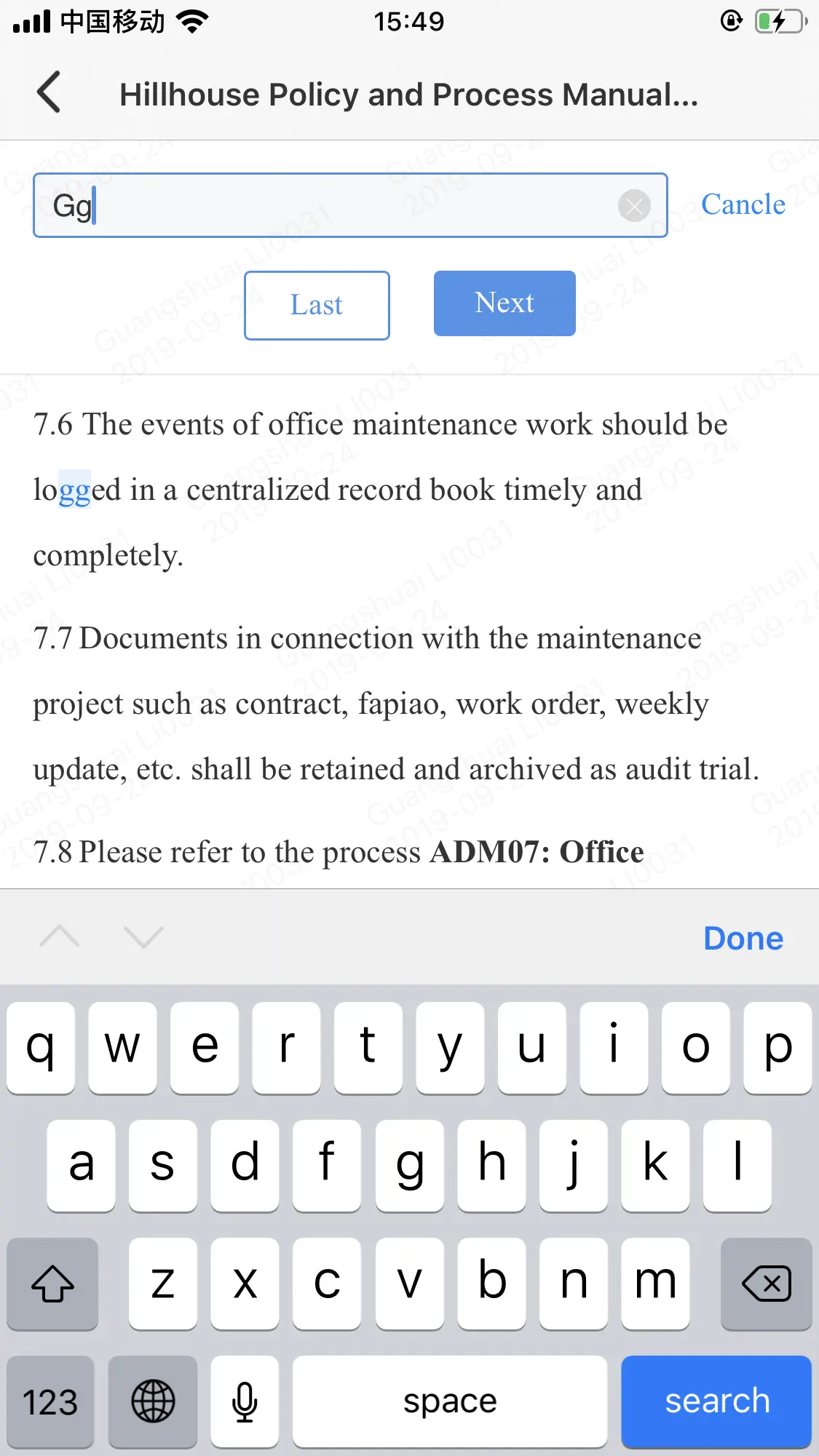Viewport: 819px width, 1456px height.
Task: Clear the search text with the X icon
Action: pyautogui.click(x=634, y=206)
